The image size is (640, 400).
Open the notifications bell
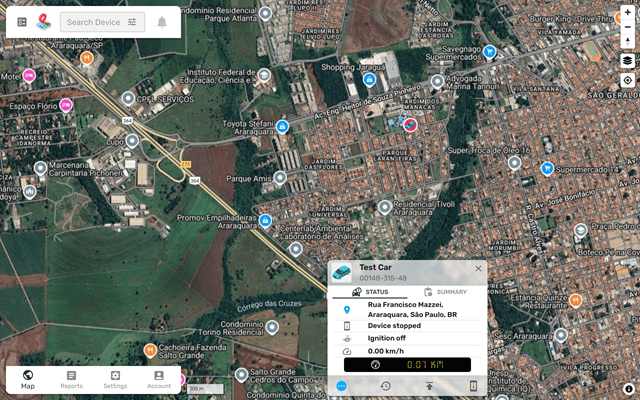pyautogui.click(x=162, y=22)
